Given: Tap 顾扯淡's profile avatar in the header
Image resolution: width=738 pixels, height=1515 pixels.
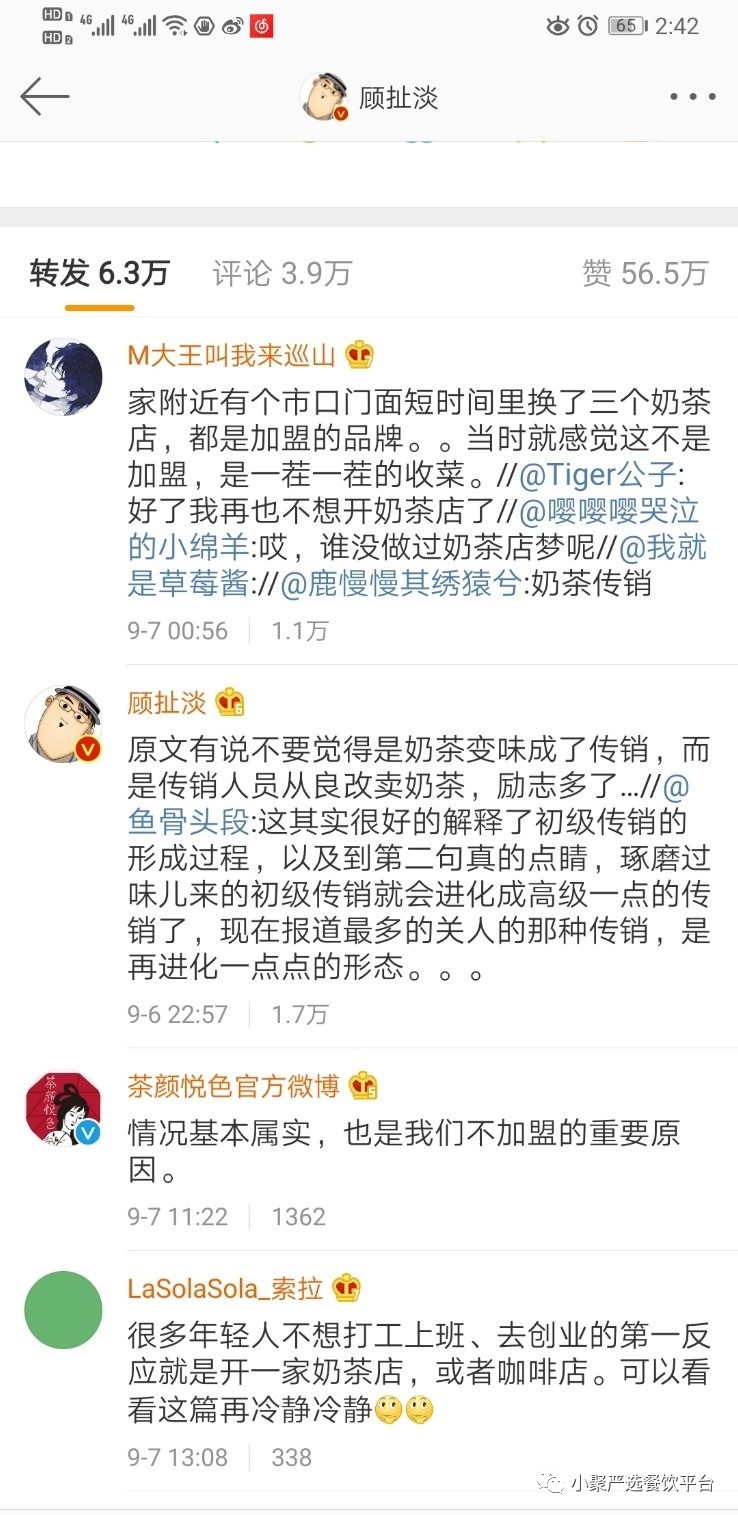Looking at the screenshot, I should (x=325, y=96).
